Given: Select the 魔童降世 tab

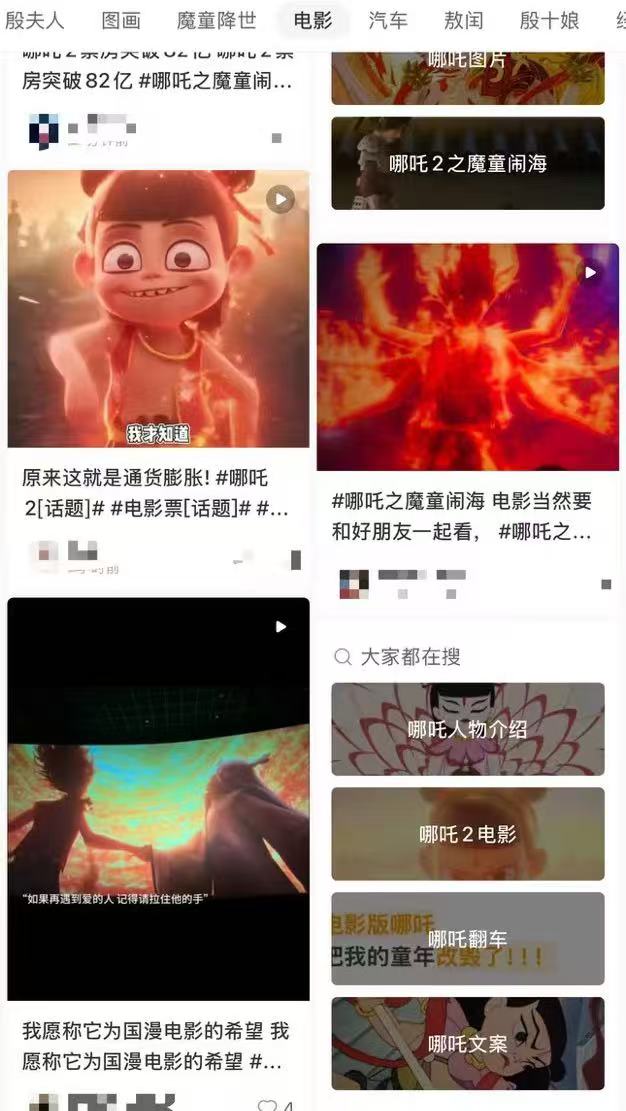Looking at the screenshot, I should tap(216, 20).
